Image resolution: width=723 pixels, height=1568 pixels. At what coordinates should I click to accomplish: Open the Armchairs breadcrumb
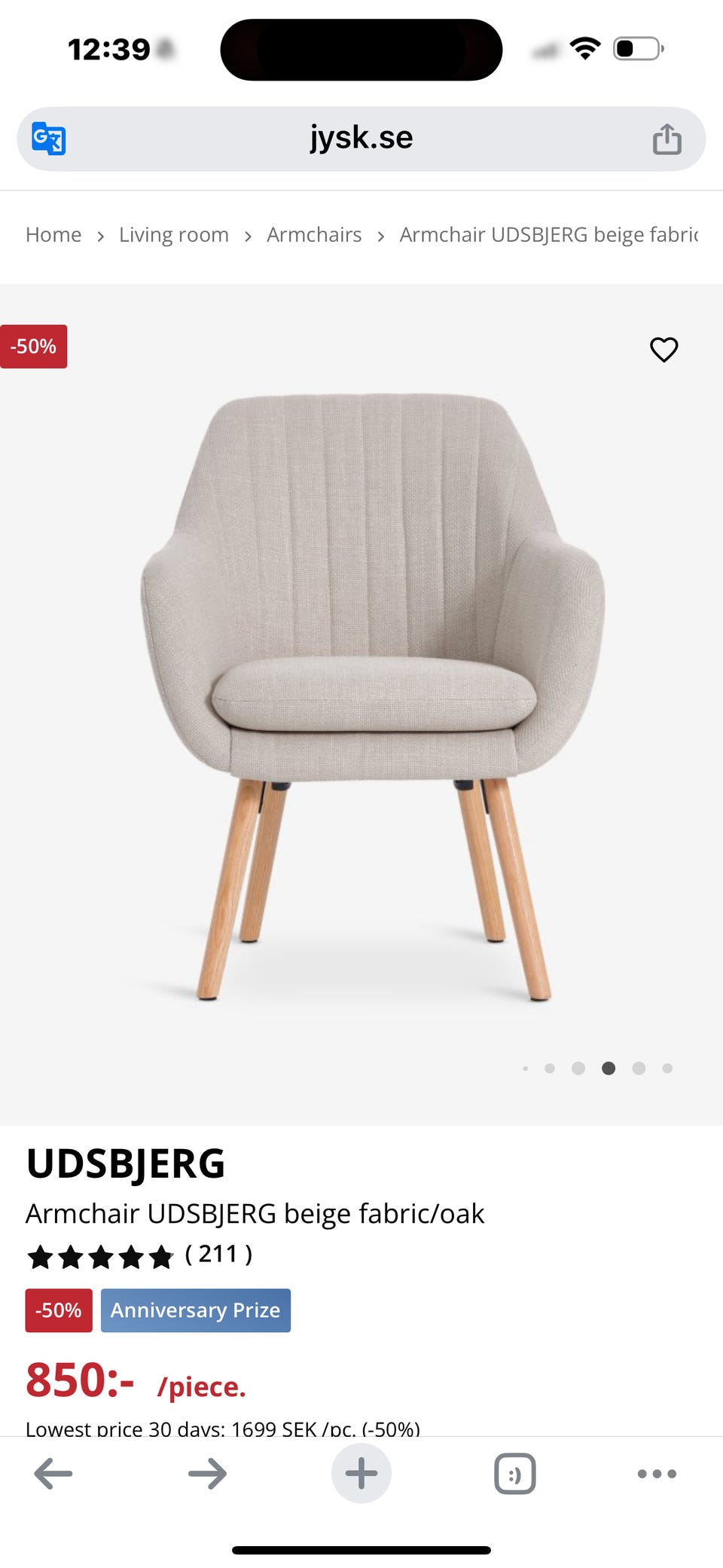[x=314, y=235]
